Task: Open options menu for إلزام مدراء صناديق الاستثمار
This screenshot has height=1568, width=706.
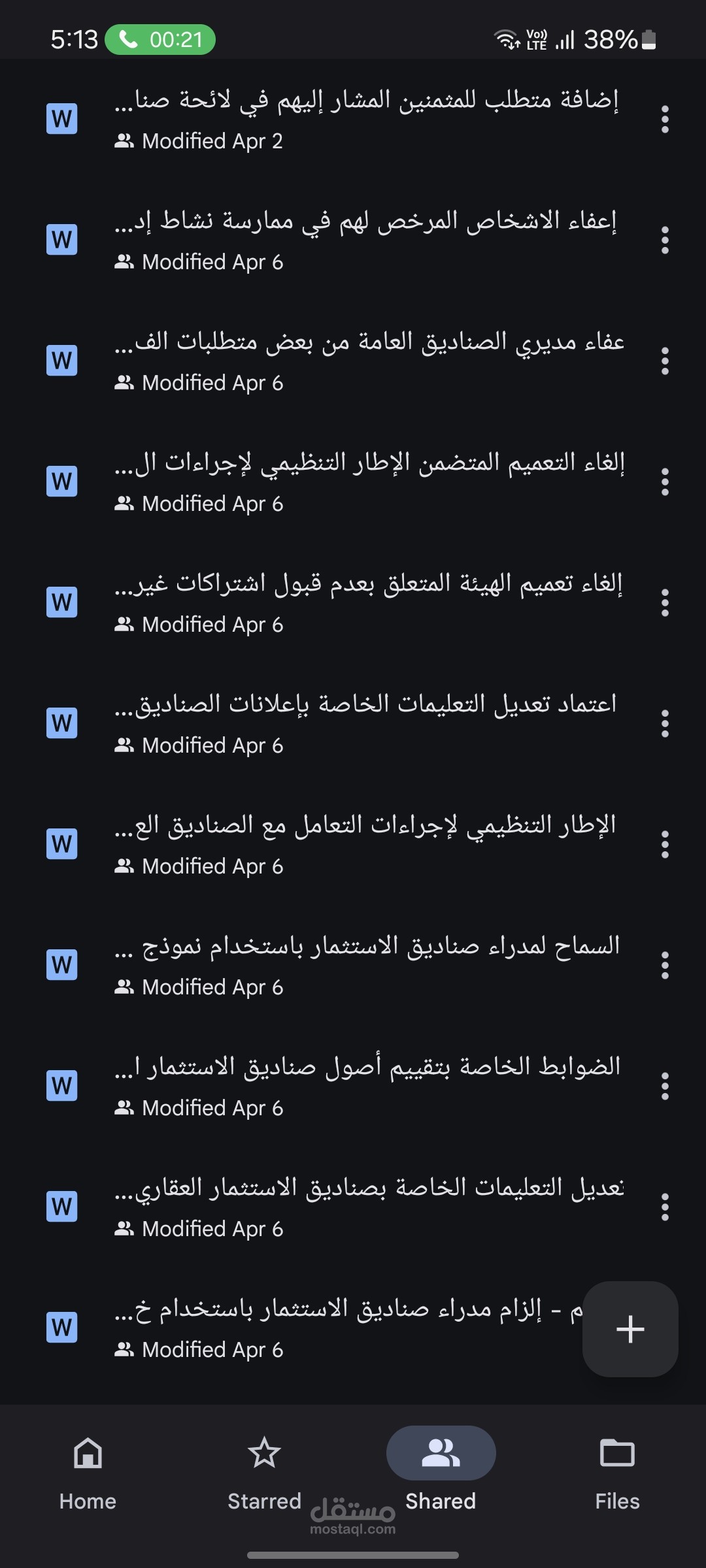Action: point(664,1328)
